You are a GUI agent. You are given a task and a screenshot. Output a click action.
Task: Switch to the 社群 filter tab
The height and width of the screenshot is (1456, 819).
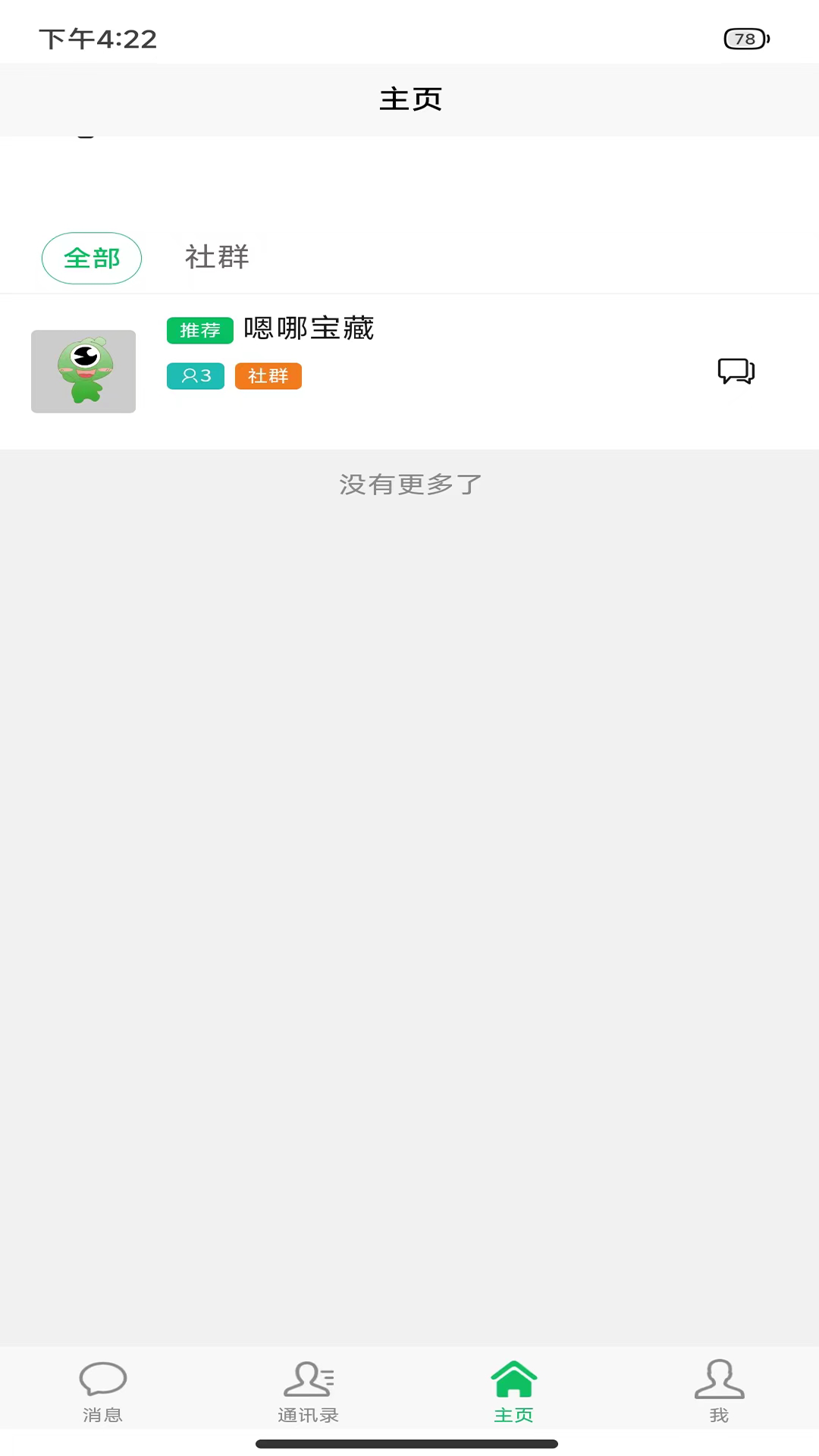(217, 258)
